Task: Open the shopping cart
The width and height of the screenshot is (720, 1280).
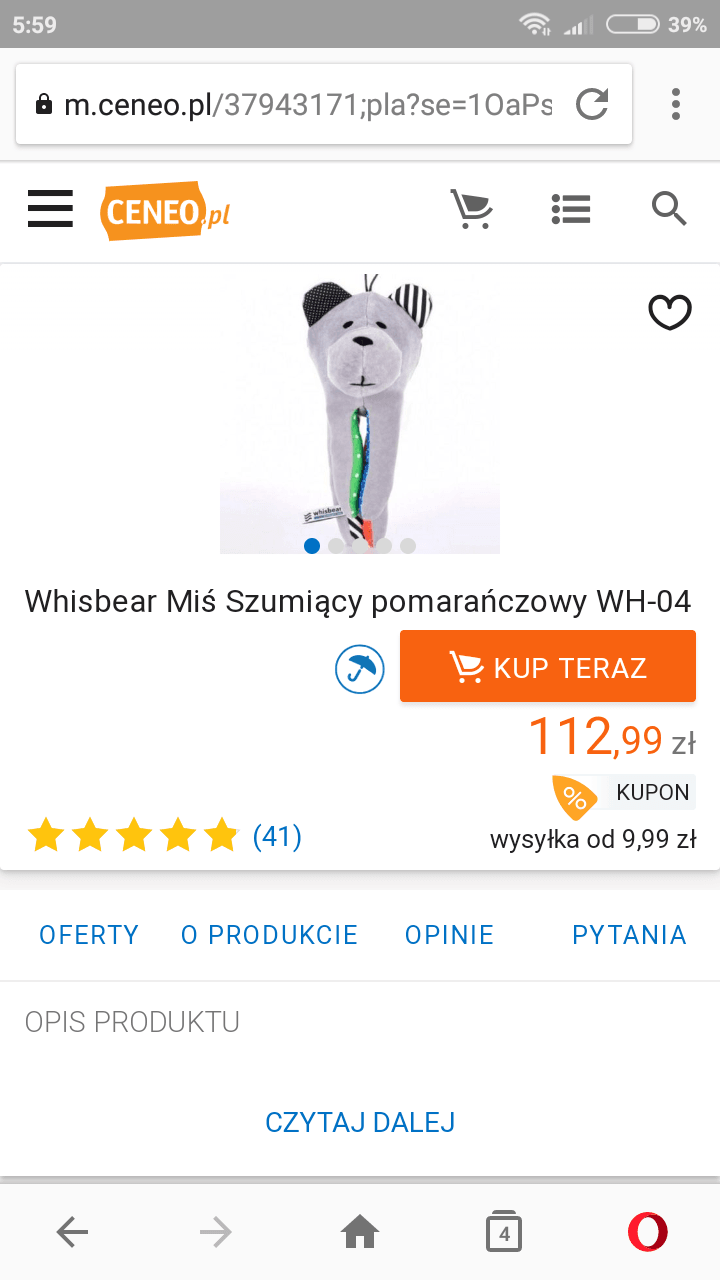Action: (470, 209)
